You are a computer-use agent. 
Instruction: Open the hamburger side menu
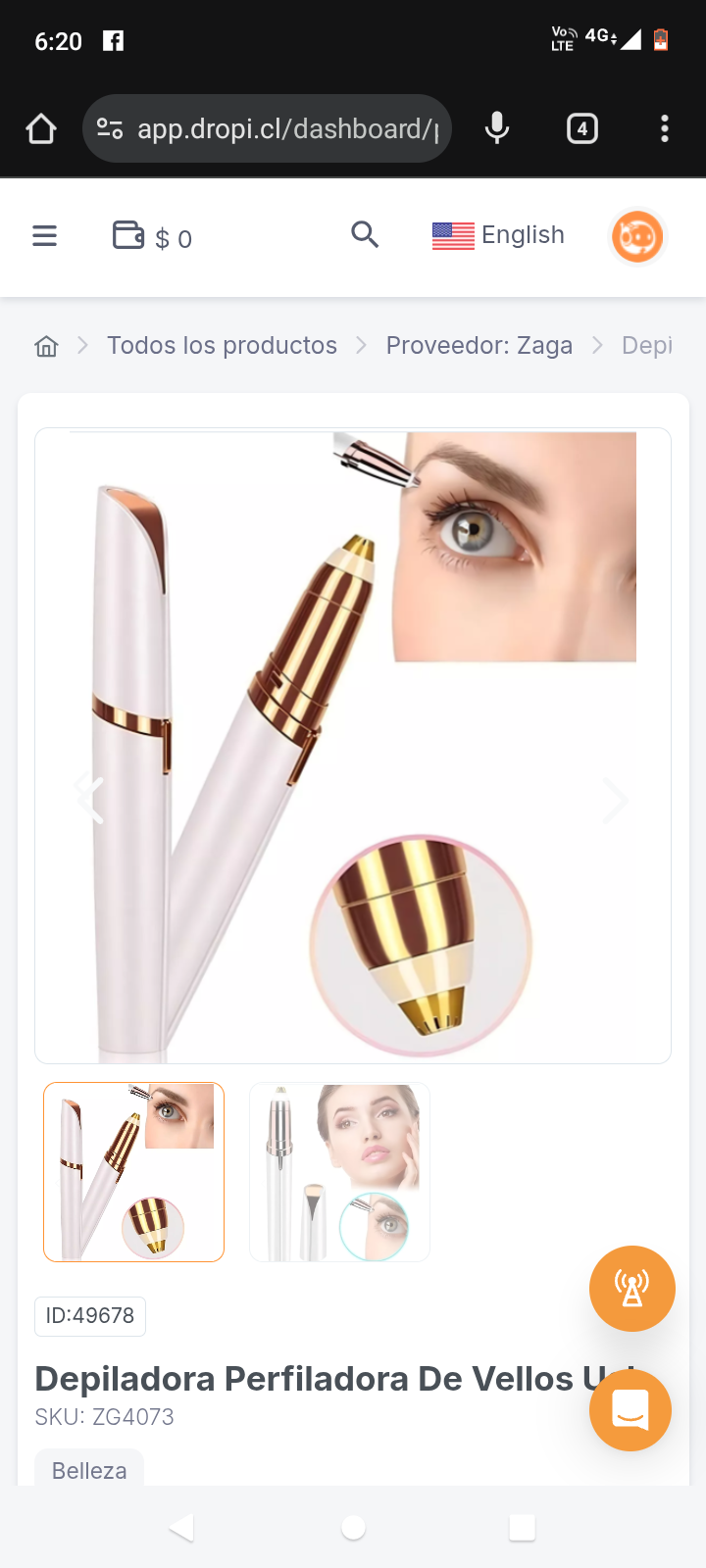[x=44, y=236]
